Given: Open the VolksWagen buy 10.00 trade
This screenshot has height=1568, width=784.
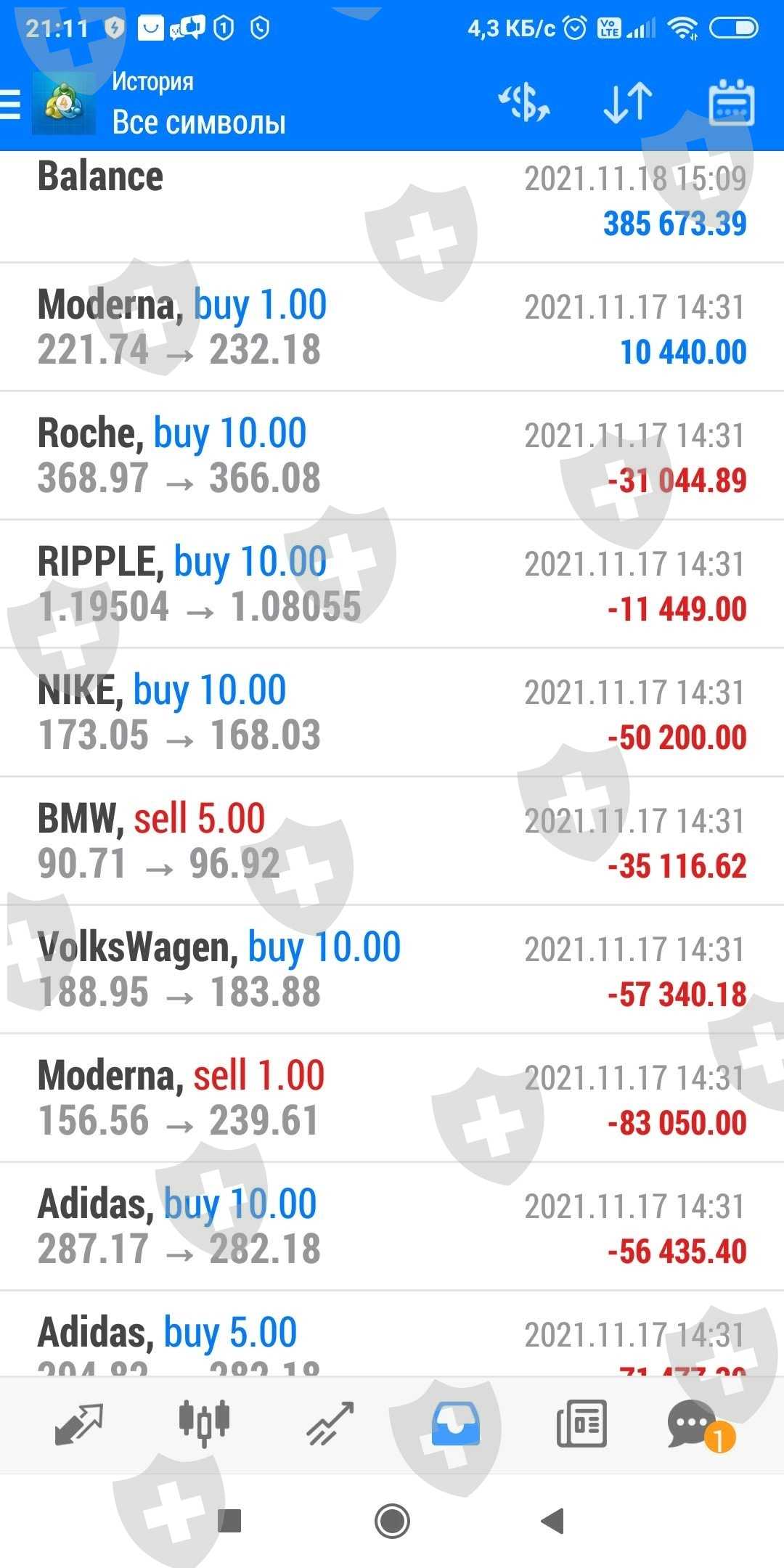Looking at the screenshot, I should click(392, 969).
